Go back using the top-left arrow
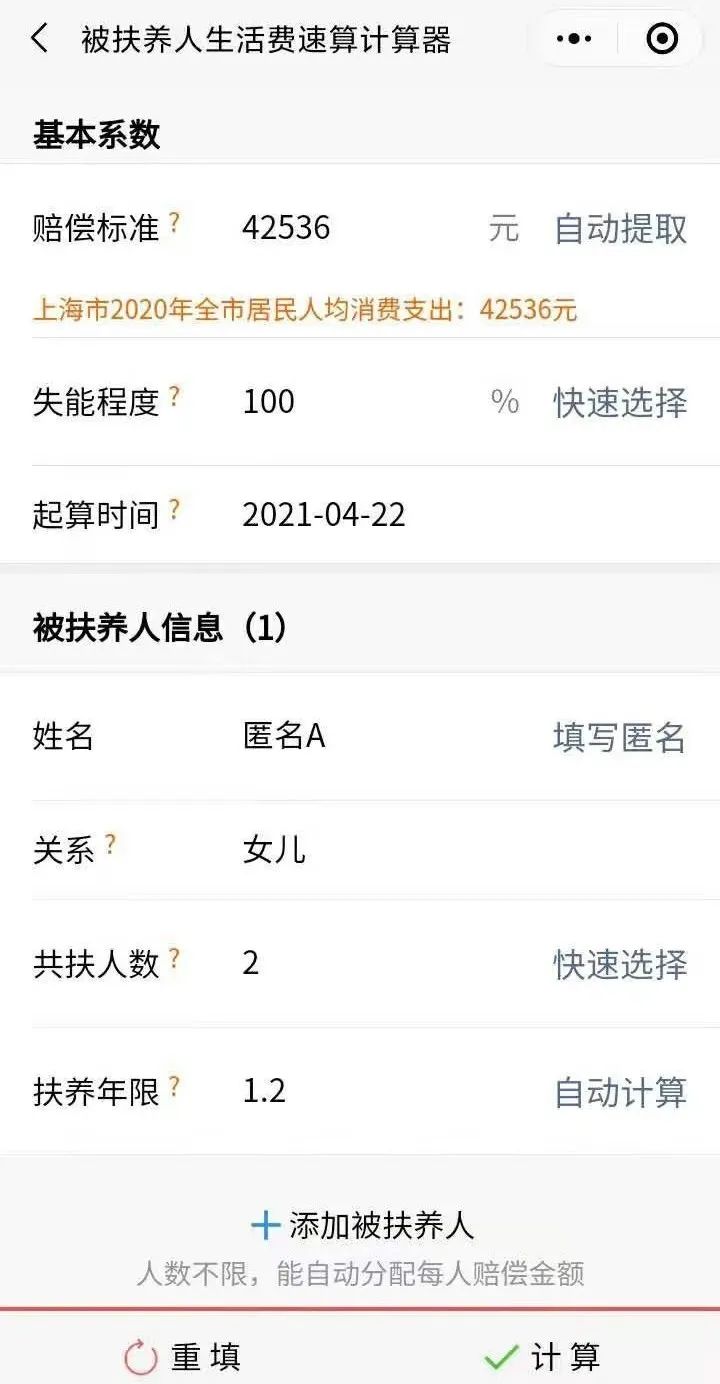The height and width of the screenshot is (1384, 720). [x=40, y=39]
